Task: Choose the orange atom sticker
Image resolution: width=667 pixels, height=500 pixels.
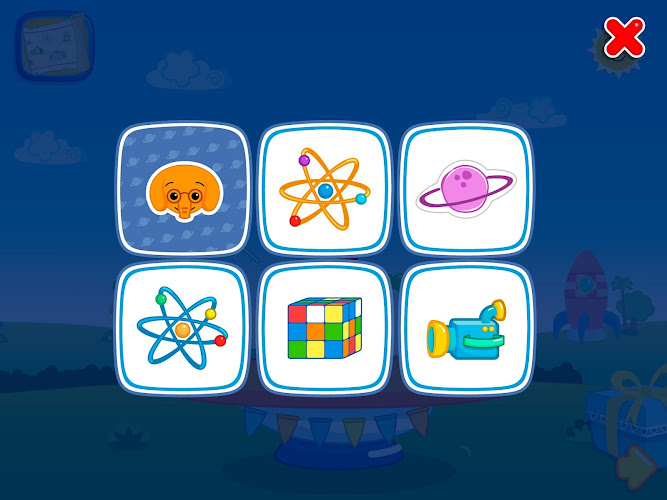Action: [x=324, y=192]
